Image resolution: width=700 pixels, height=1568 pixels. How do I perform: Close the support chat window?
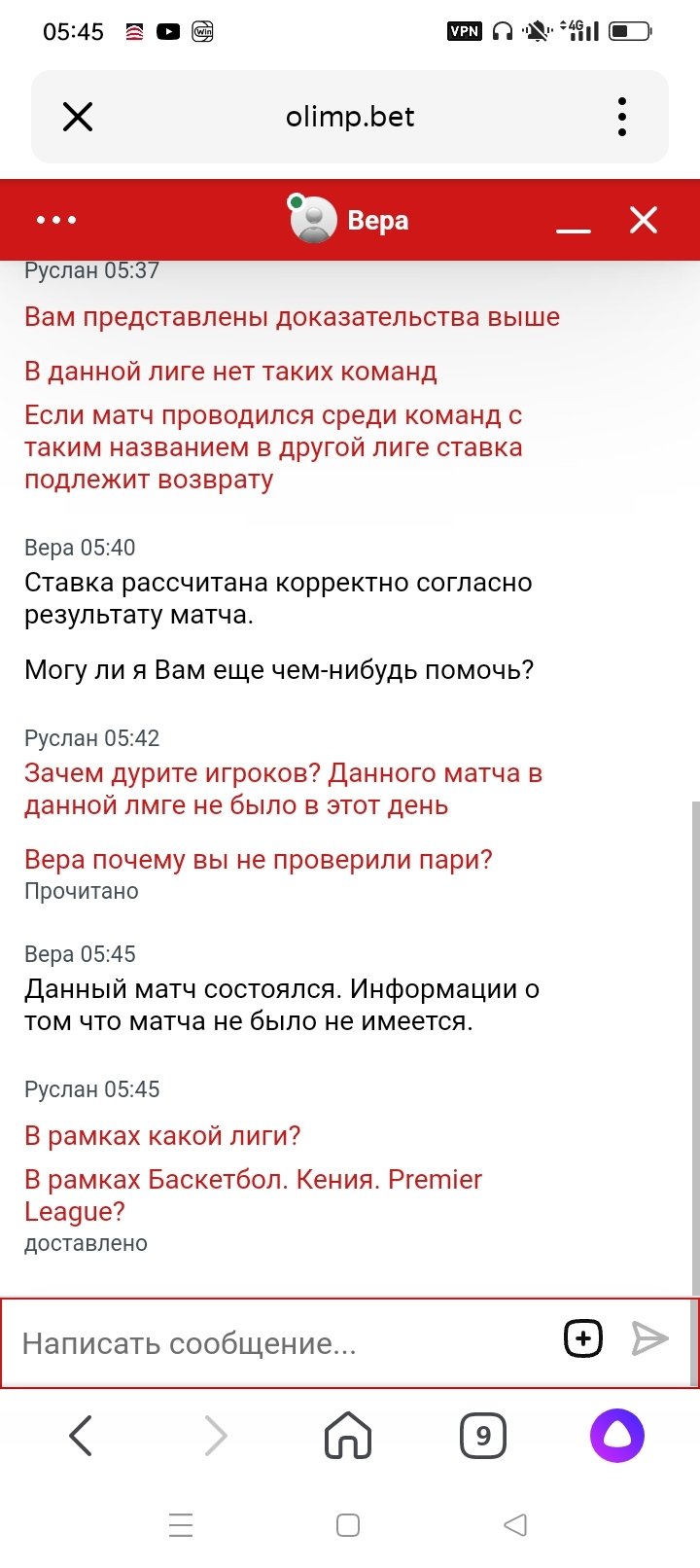point(644,220)
